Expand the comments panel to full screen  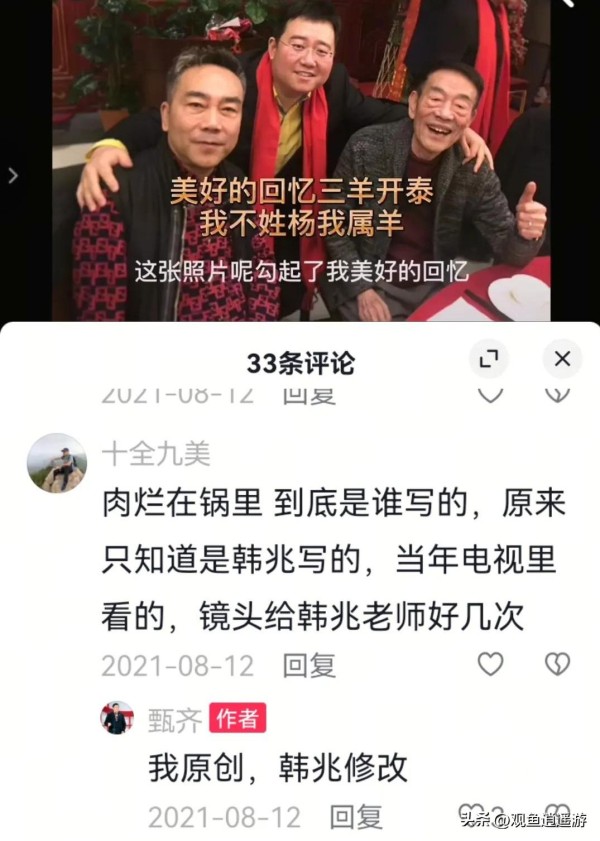pos(488,359)
